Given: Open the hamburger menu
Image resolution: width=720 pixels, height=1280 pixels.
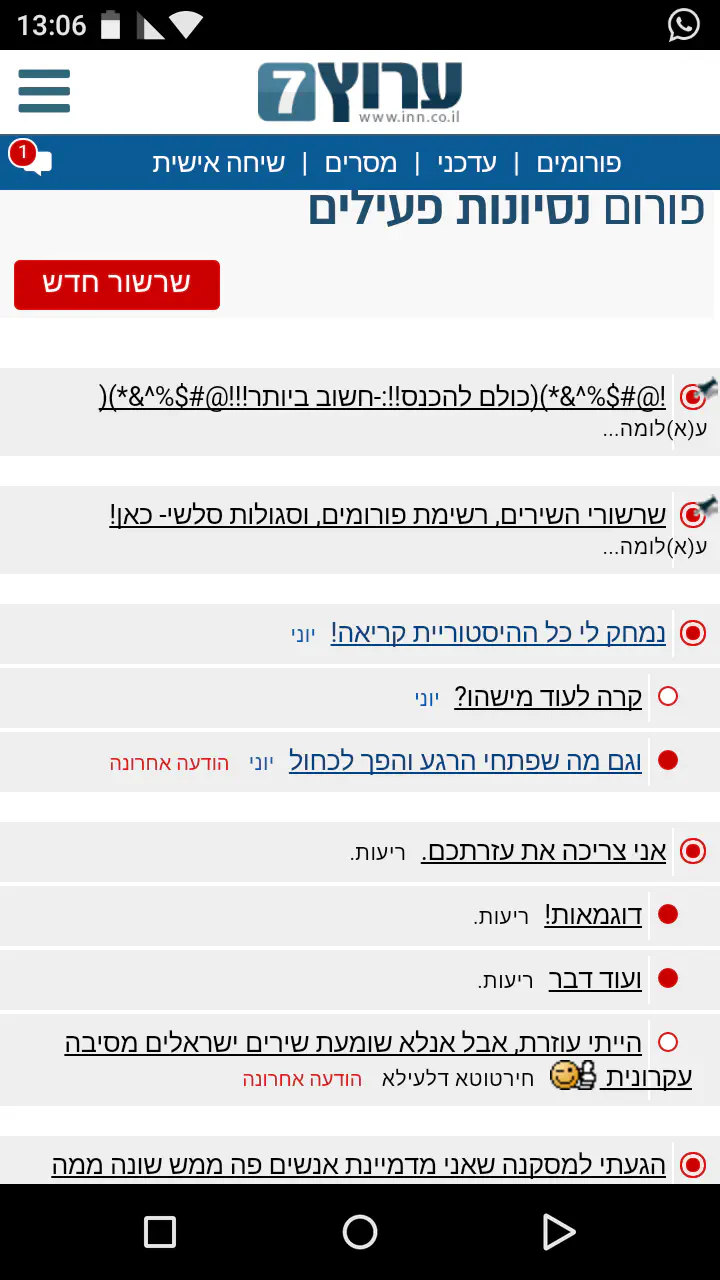Looking at the screenshot, I should (x=44, y=91).
